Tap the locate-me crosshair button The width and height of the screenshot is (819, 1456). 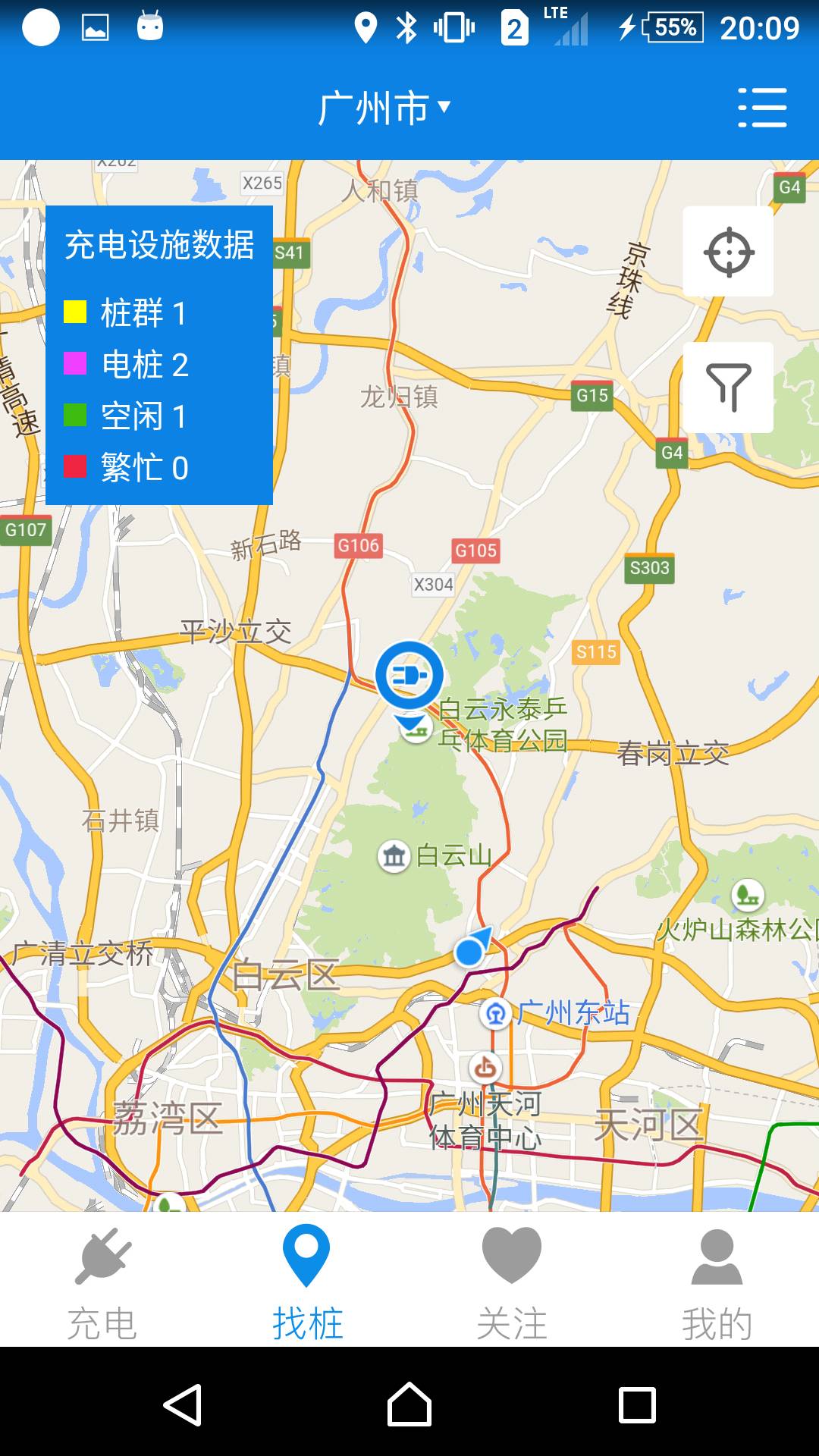point(728,251)
